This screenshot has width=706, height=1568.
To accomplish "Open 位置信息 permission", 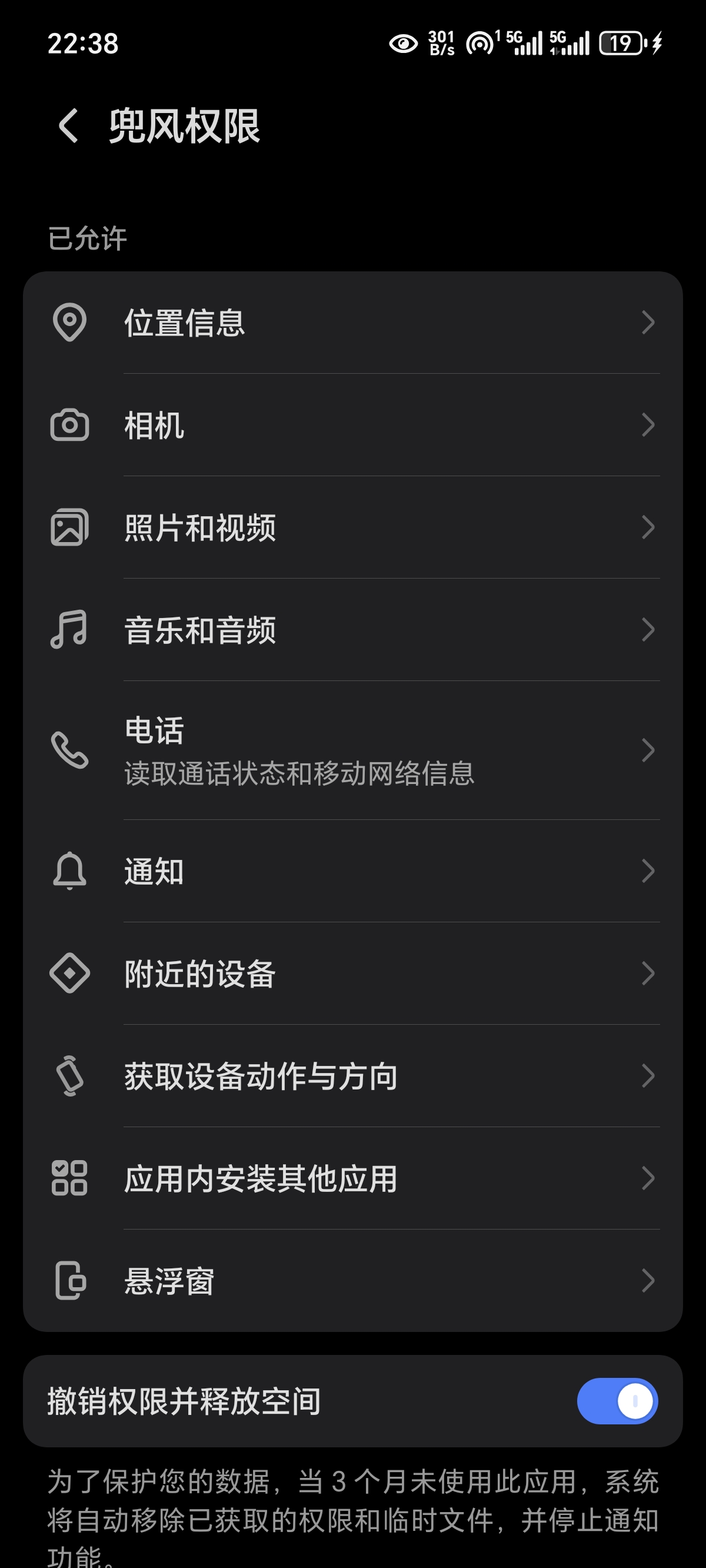I will coord(353,323).
